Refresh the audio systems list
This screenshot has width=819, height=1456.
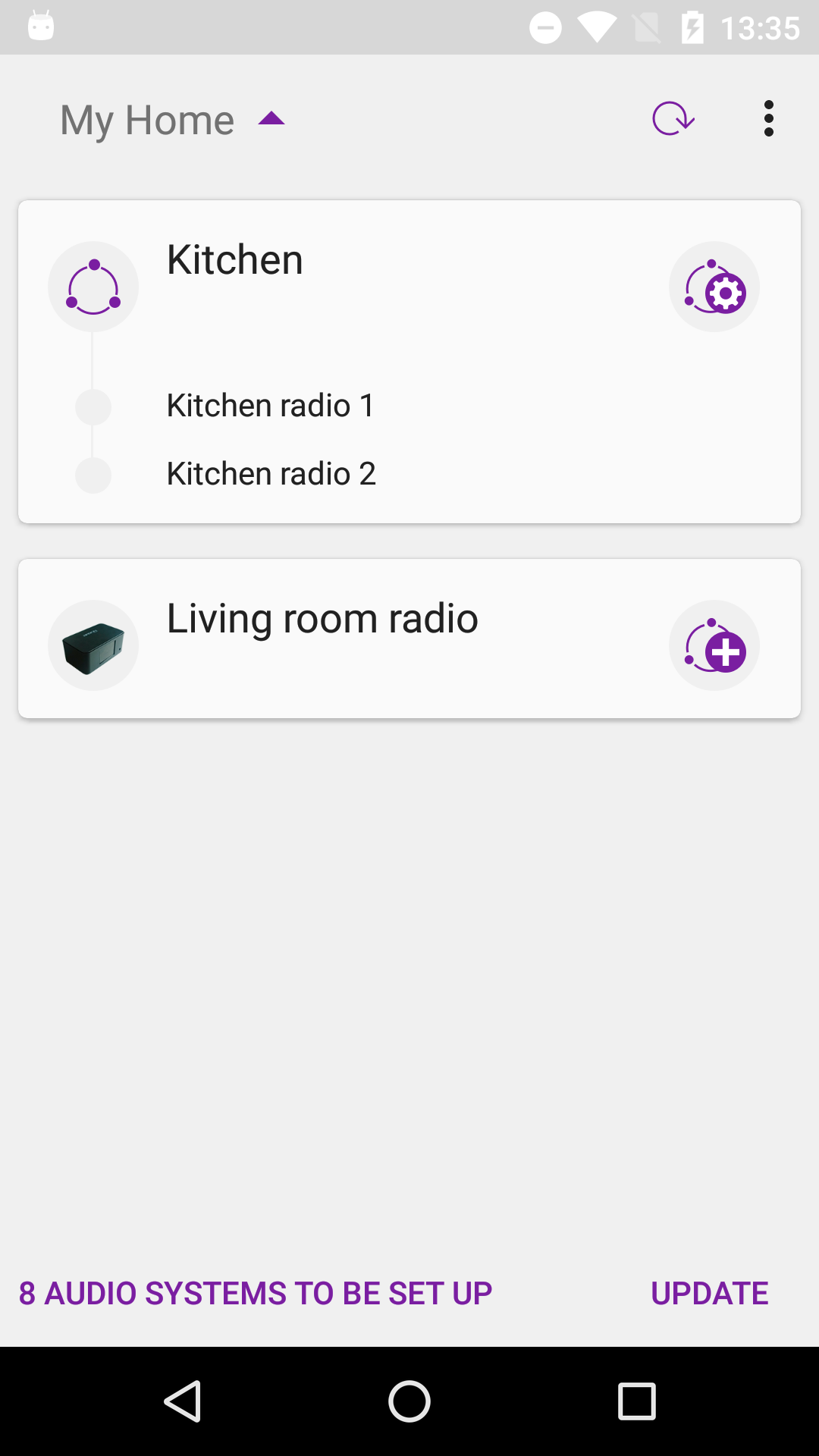[673, 118]
